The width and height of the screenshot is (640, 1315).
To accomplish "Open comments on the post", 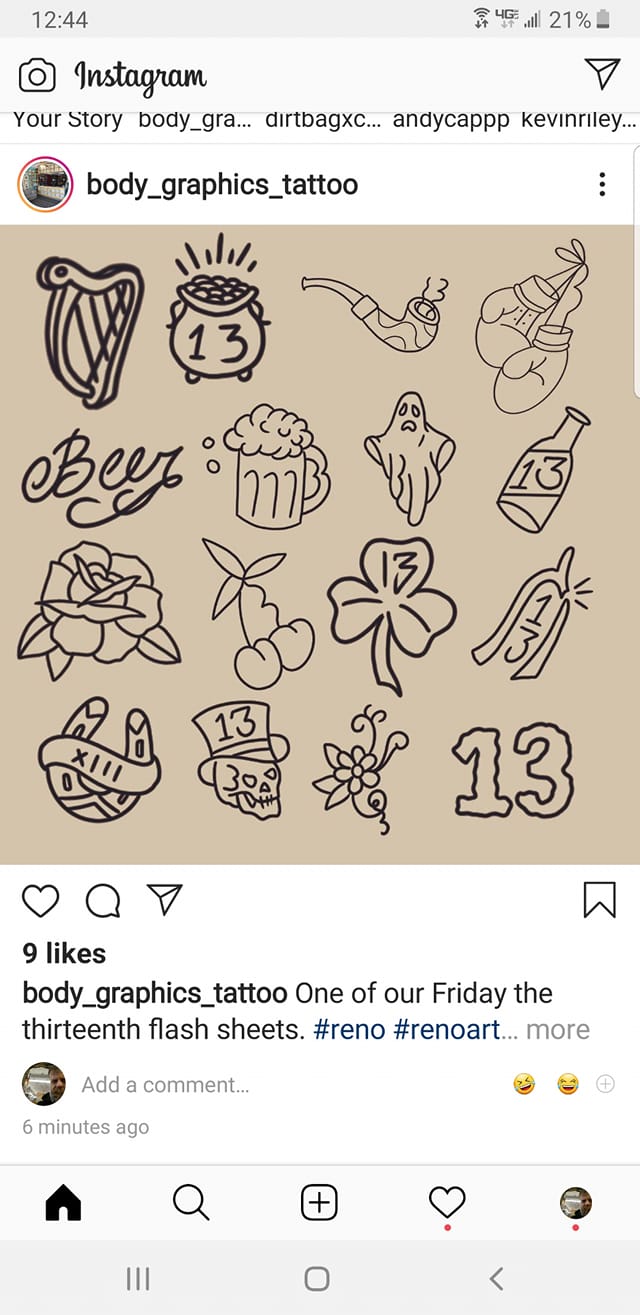I will pos(103,901).
